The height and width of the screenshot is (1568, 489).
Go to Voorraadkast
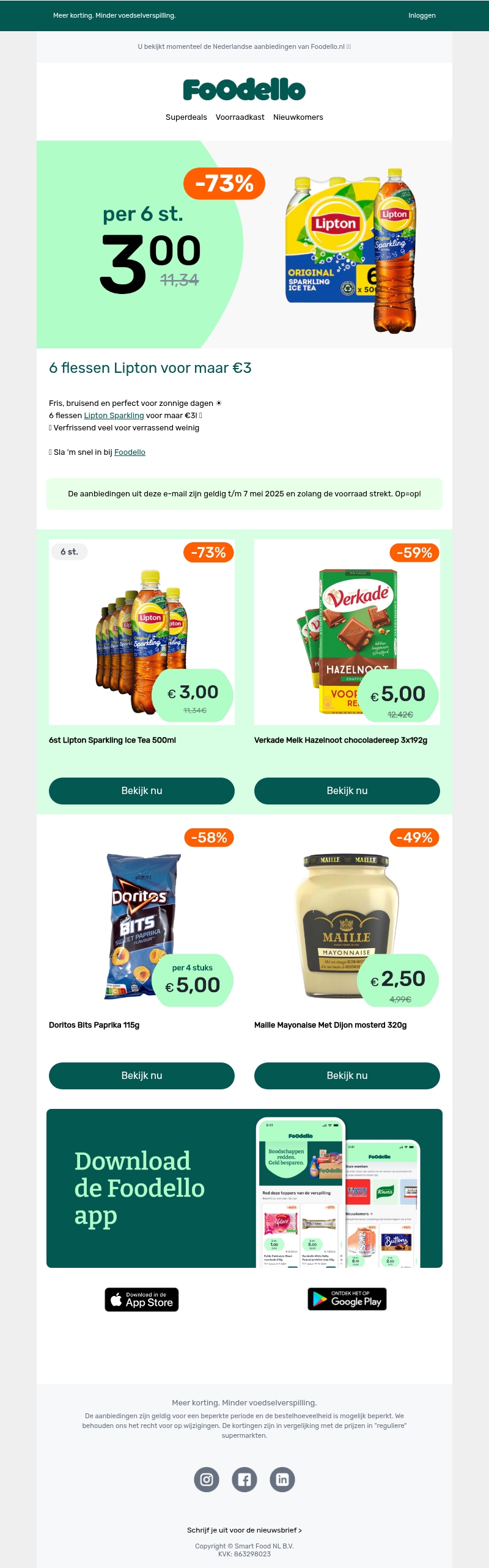(x=240, y=117)
